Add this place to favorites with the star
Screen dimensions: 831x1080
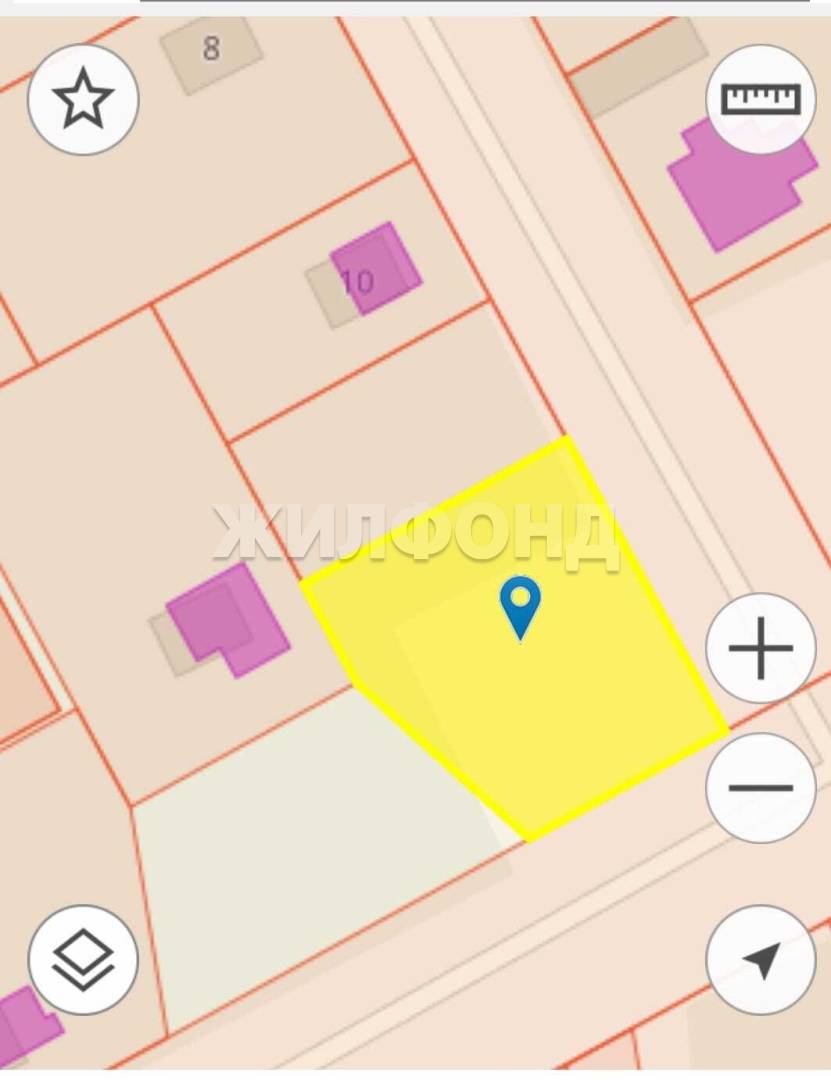[83, 99]
